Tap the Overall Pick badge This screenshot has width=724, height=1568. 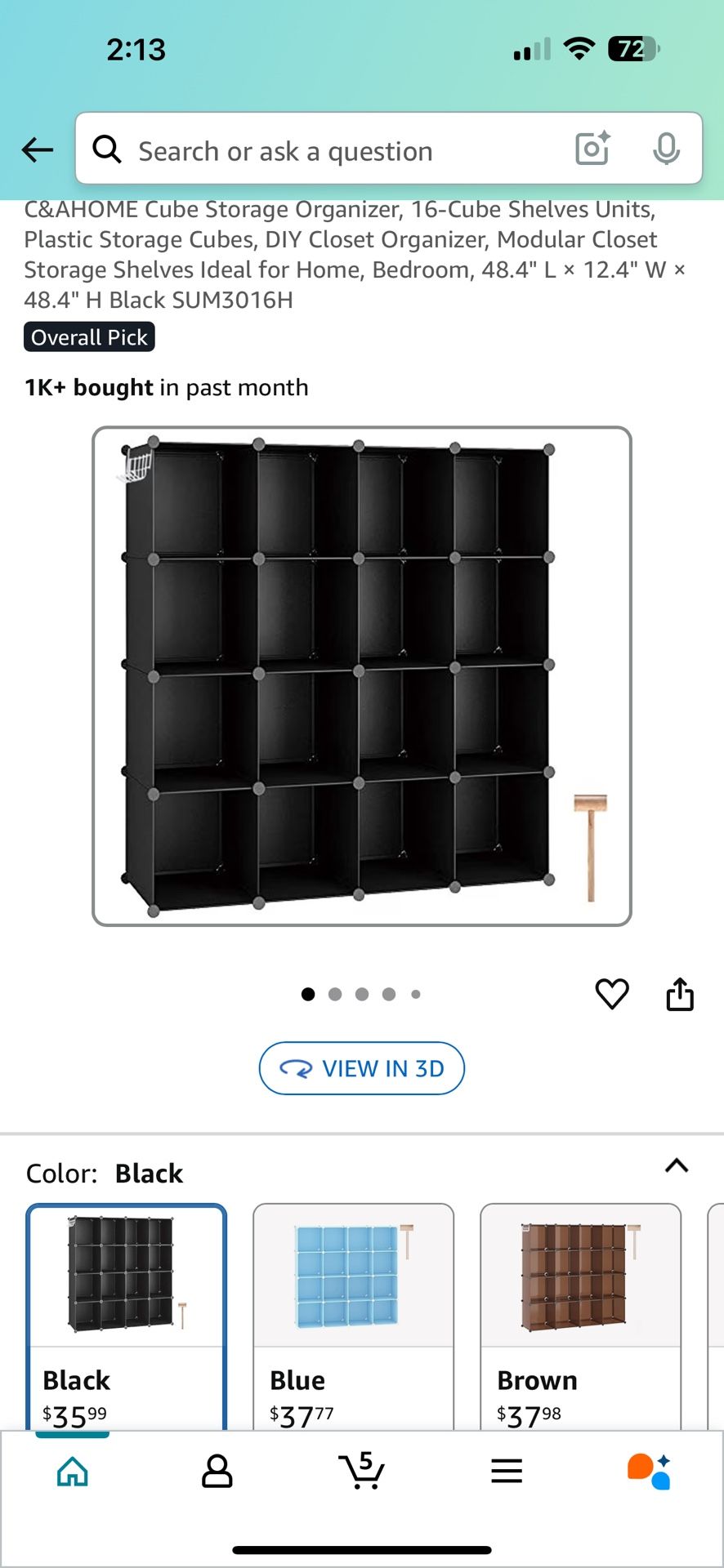88,336
